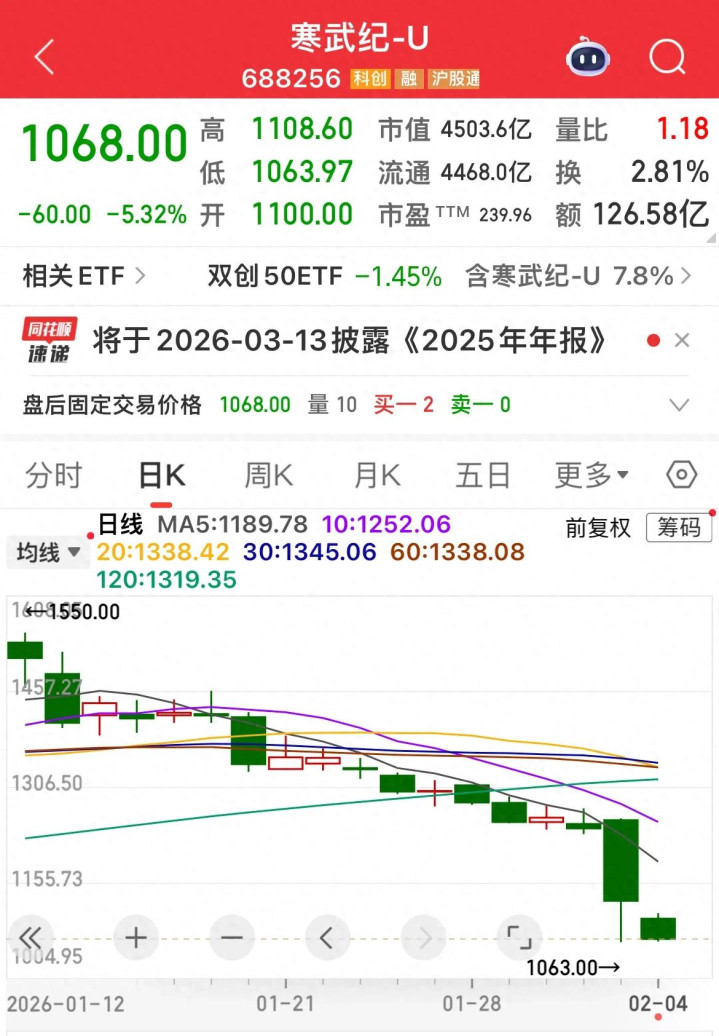Open the 相关ETF link
Screen dimensions: 719x1036
pyautogui.click(x=84, y=276)
